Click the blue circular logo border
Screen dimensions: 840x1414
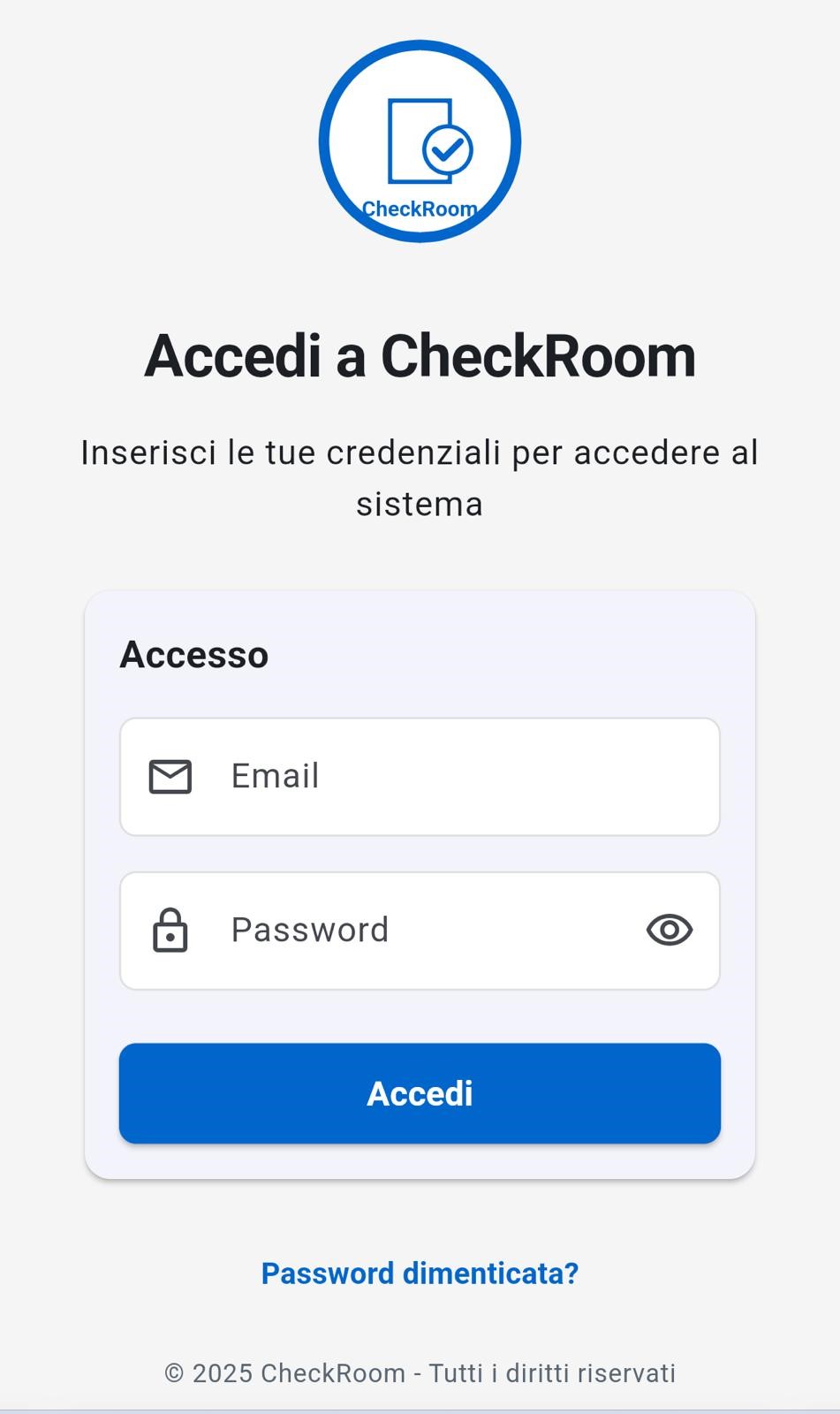pos(420,49)
